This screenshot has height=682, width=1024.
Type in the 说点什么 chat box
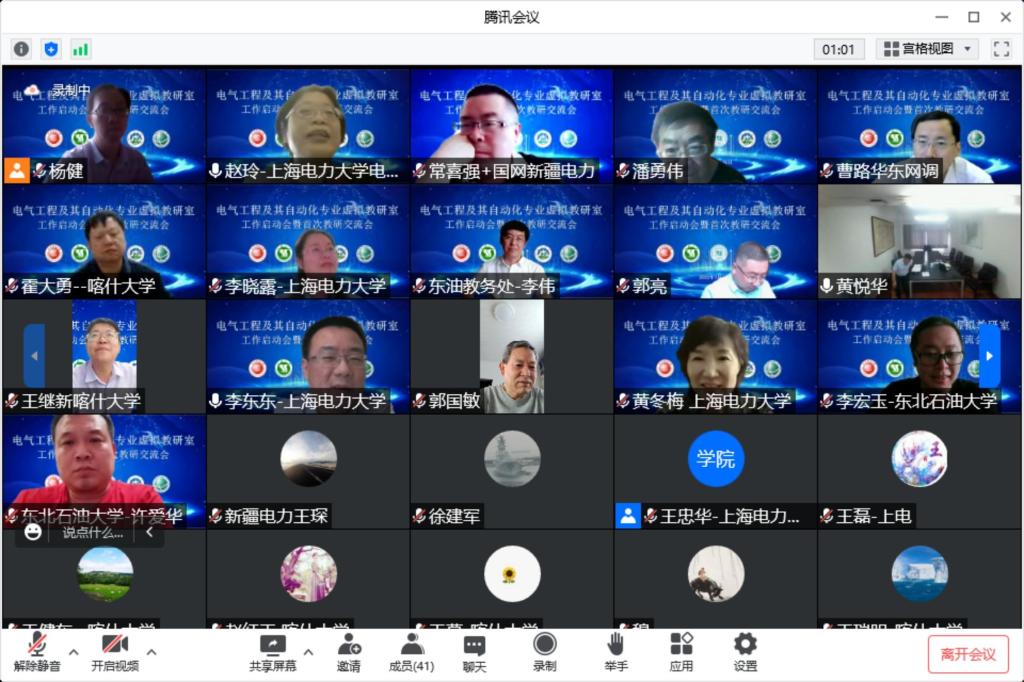[x=92, y=533]
